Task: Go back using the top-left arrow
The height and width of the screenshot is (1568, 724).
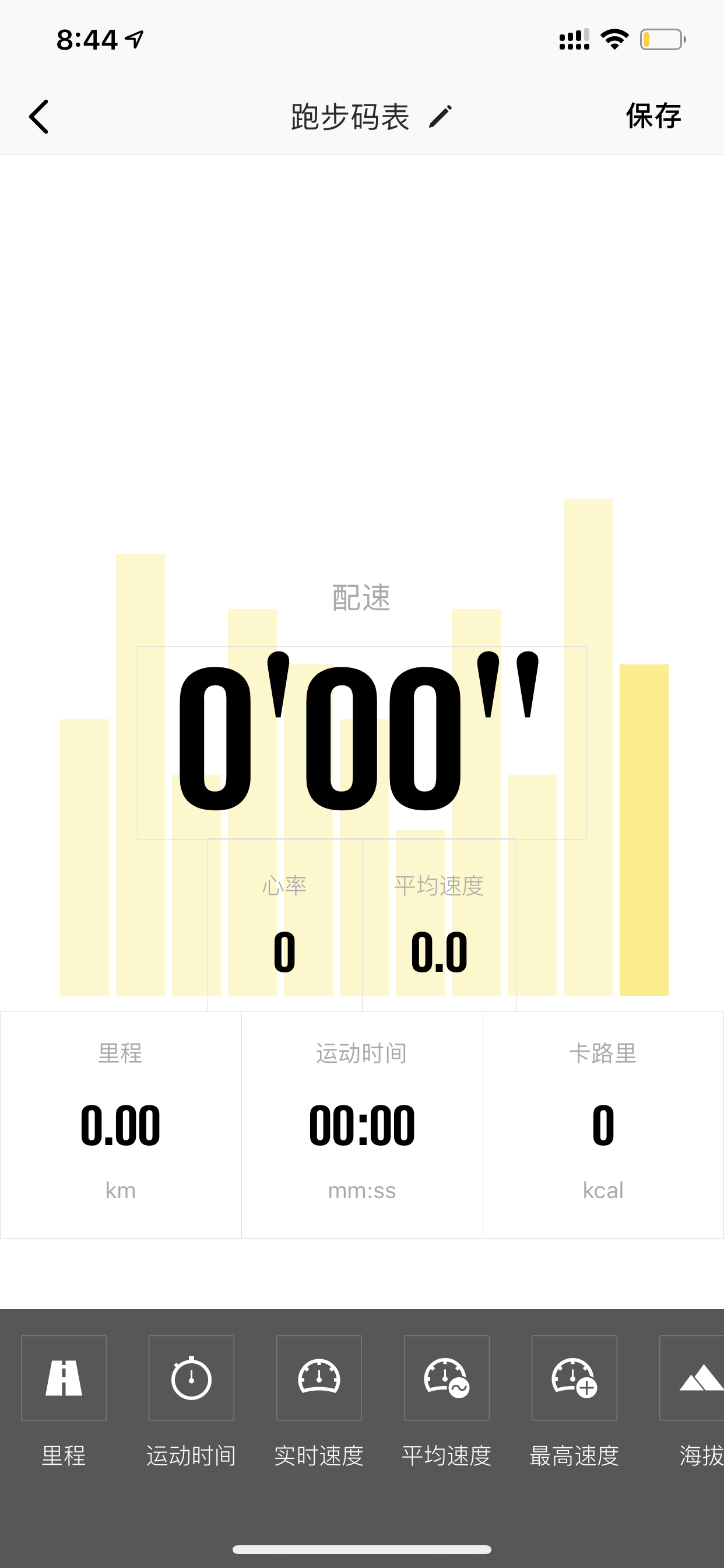Action: (x=39, y=116)
